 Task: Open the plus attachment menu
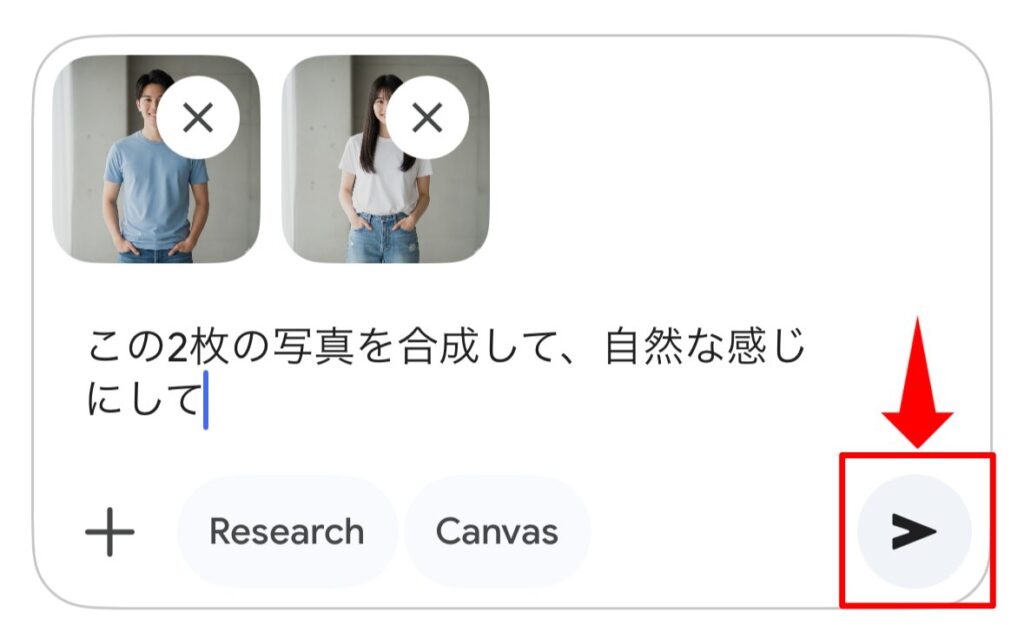tap(109, 532)
